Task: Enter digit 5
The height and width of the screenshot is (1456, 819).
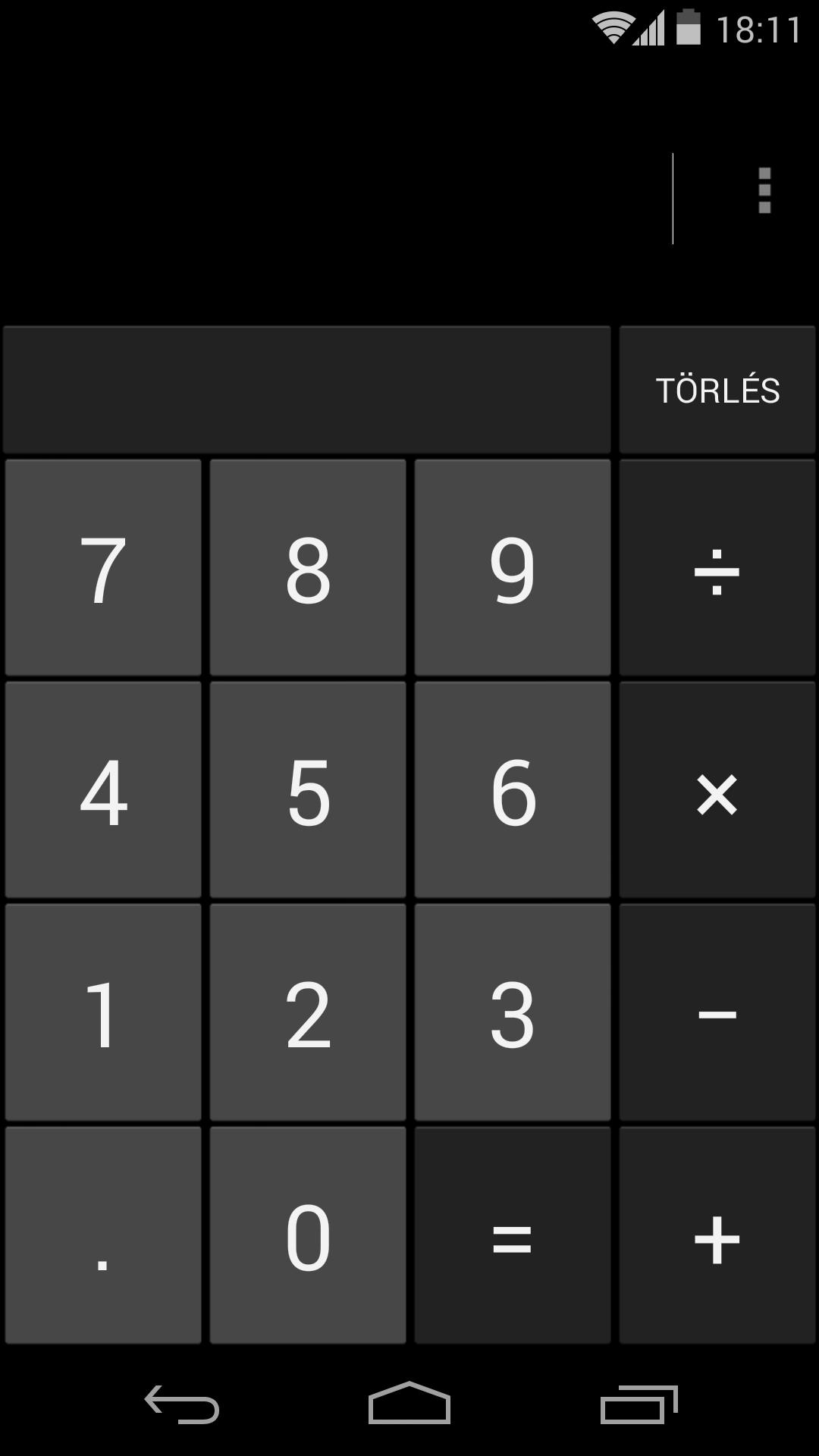Action: click(308, 790)
